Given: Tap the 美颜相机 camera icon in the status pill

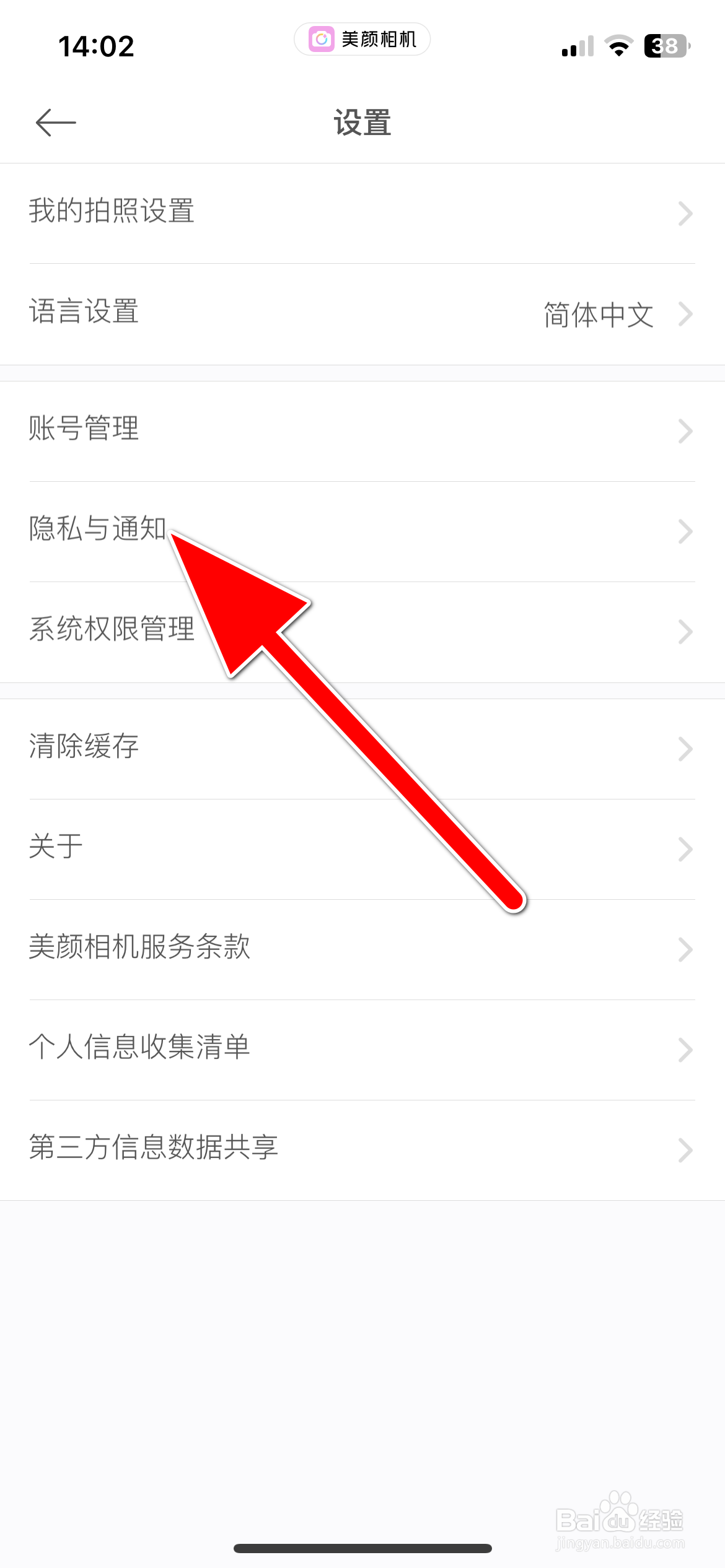Looking at the screenshot, I should point(320,38).
